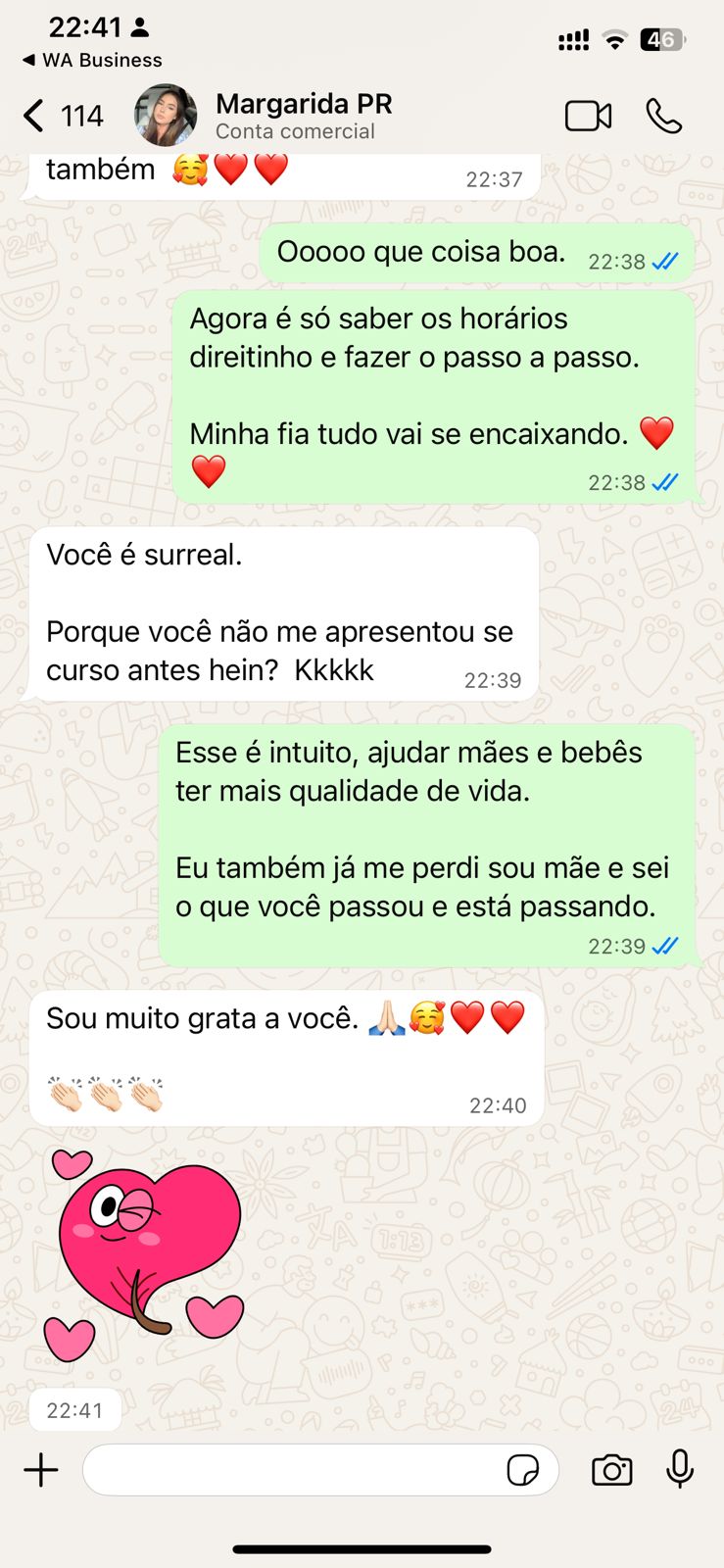Open the attachment plus menu

pyautogui.click(x=41, y=1470)
